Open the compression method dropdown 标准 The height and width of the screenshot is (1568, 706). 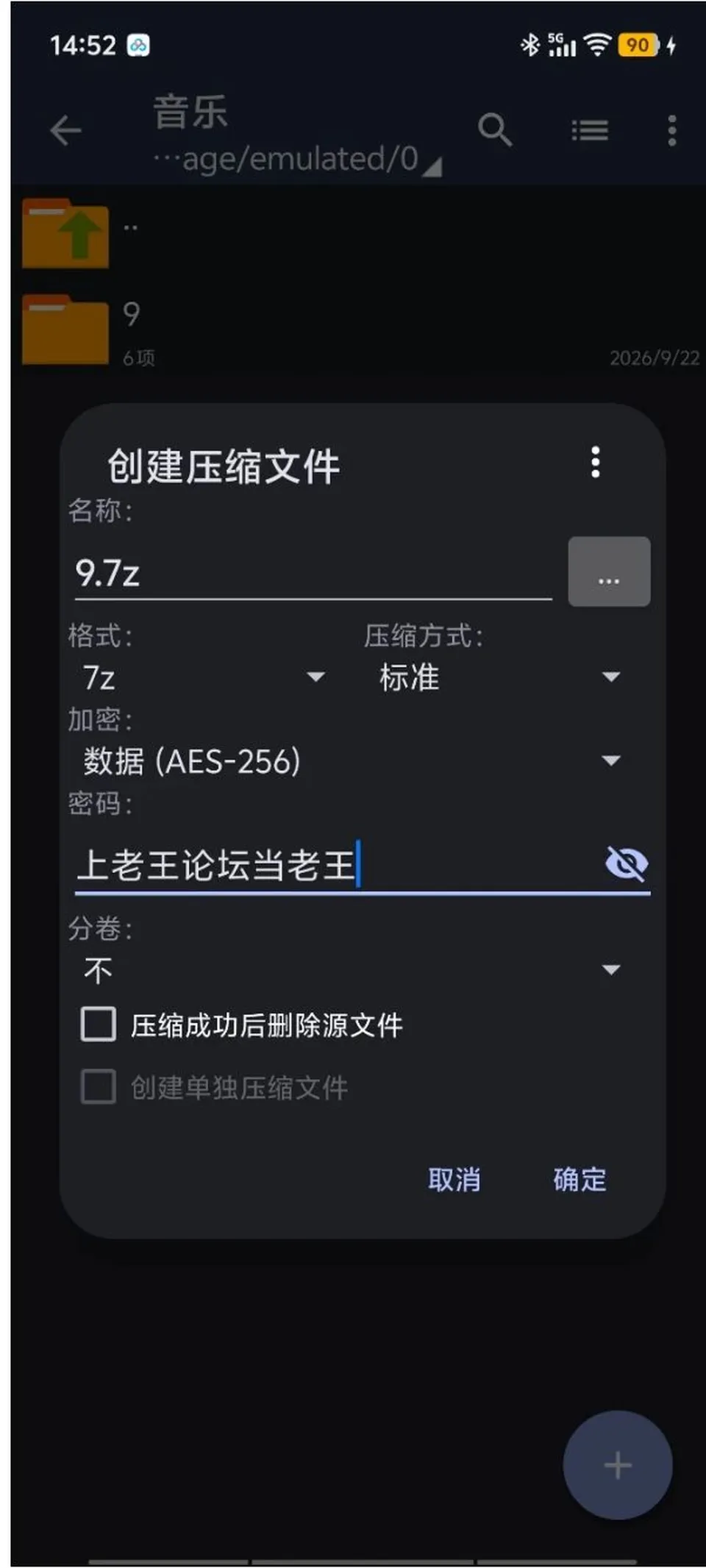coord(500,677)
